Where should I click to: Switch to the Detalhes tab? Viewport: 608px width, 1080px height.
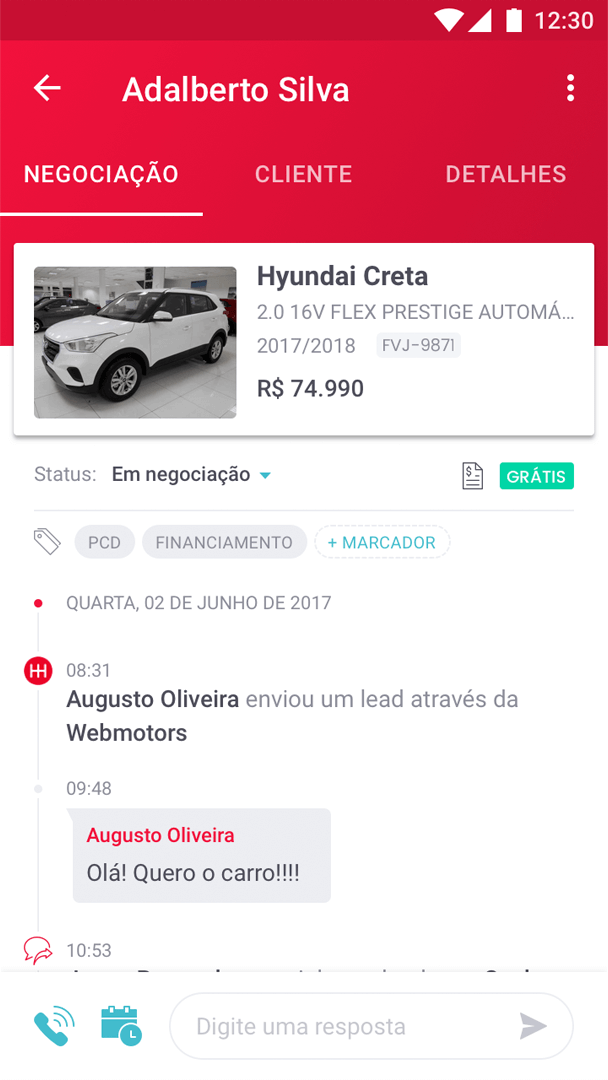pos(506,174)
